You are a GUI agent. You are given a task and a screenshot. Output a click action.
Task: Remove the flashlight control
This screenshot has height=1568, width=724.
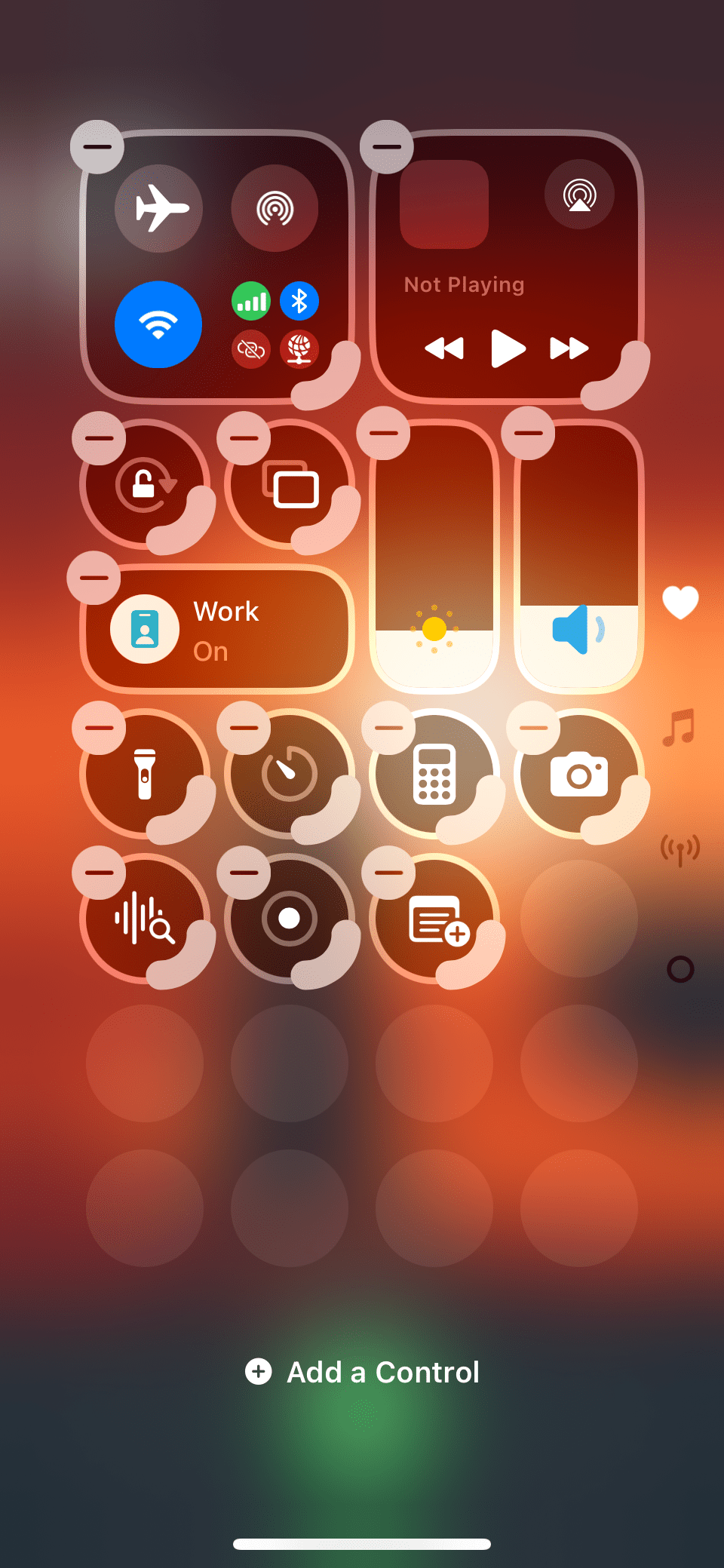pyautogui.click(x=99, y=728)
